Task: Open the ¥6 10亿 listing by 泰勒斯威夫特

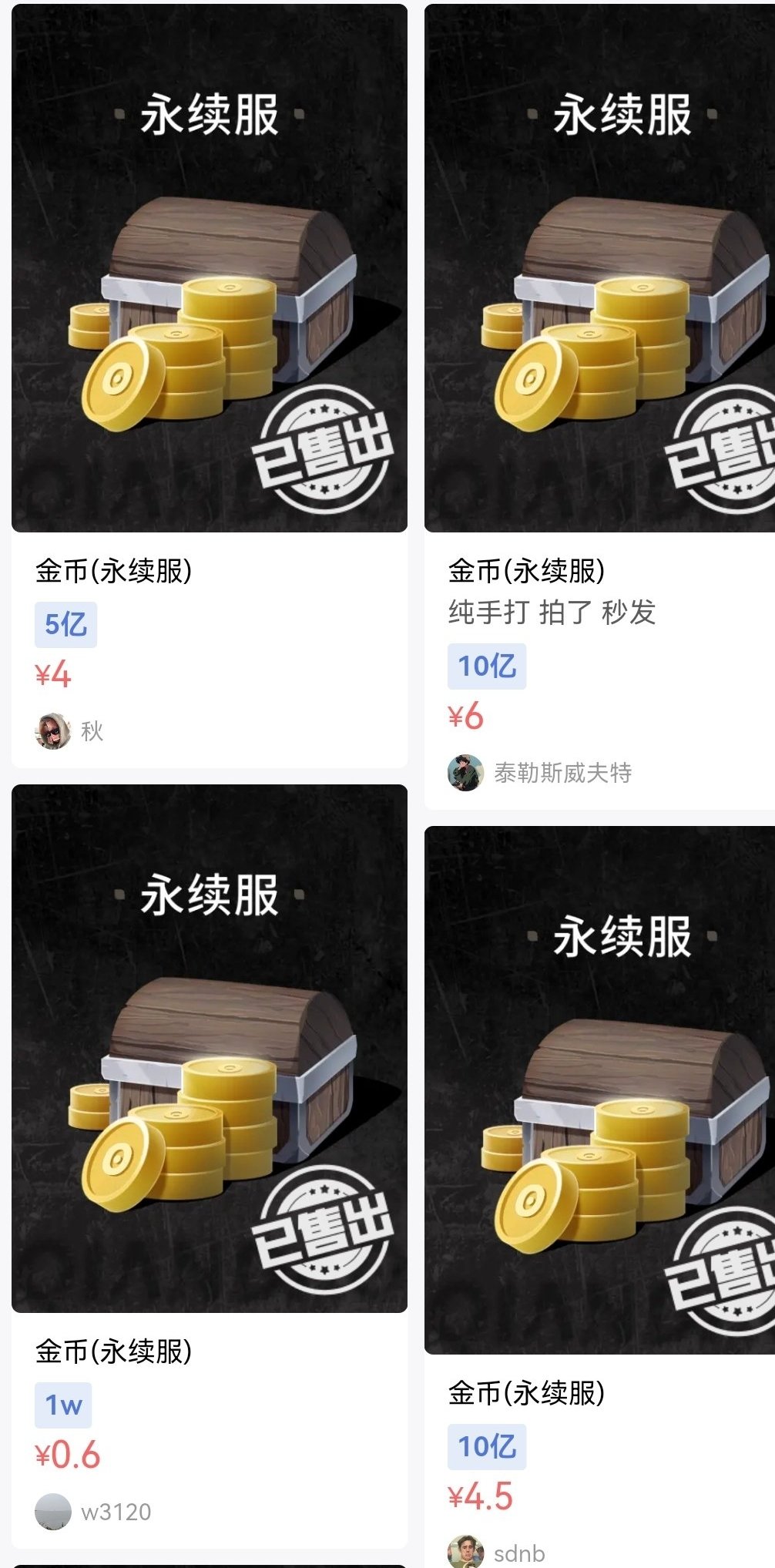Action: (x=599, y=268)
